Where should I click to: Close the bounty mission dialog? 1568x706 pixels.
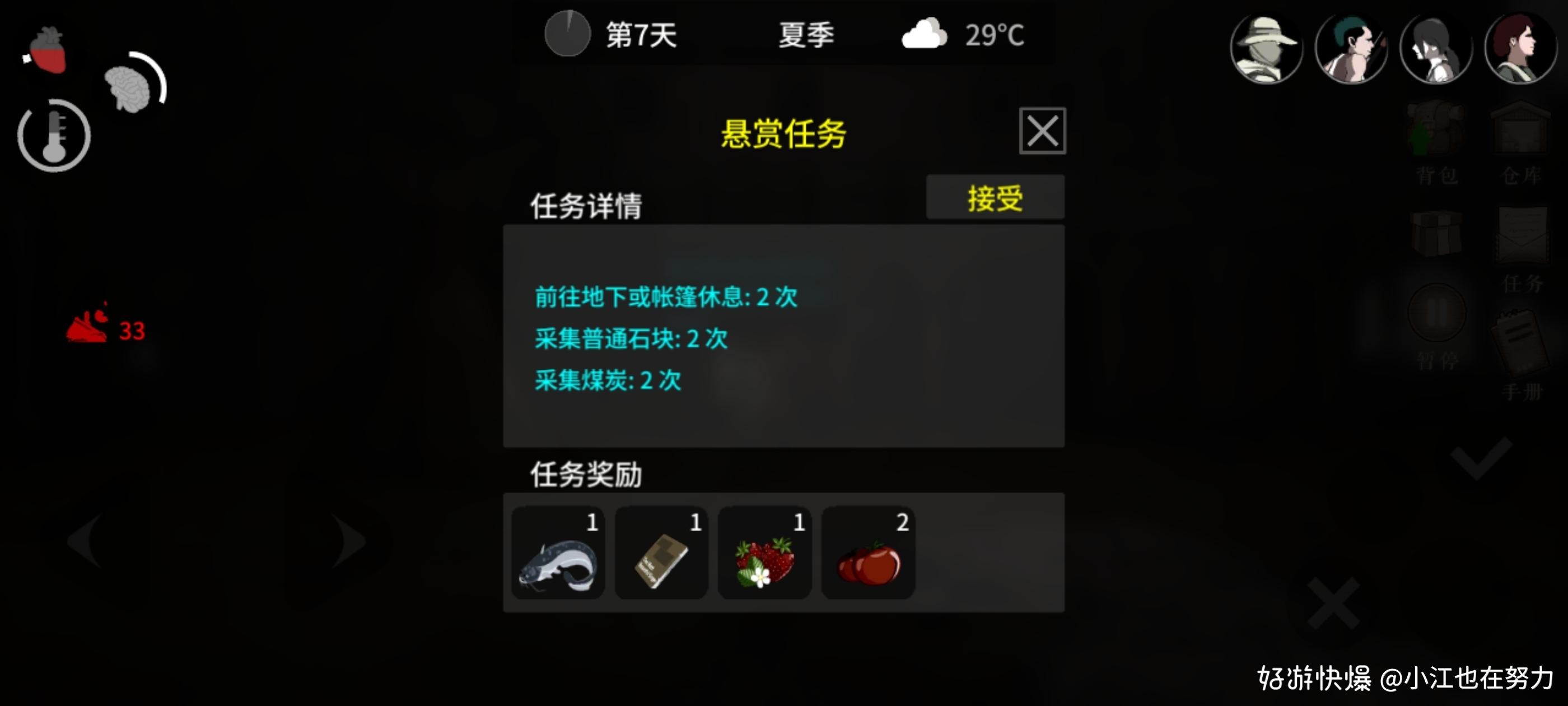coord(1042,131)
